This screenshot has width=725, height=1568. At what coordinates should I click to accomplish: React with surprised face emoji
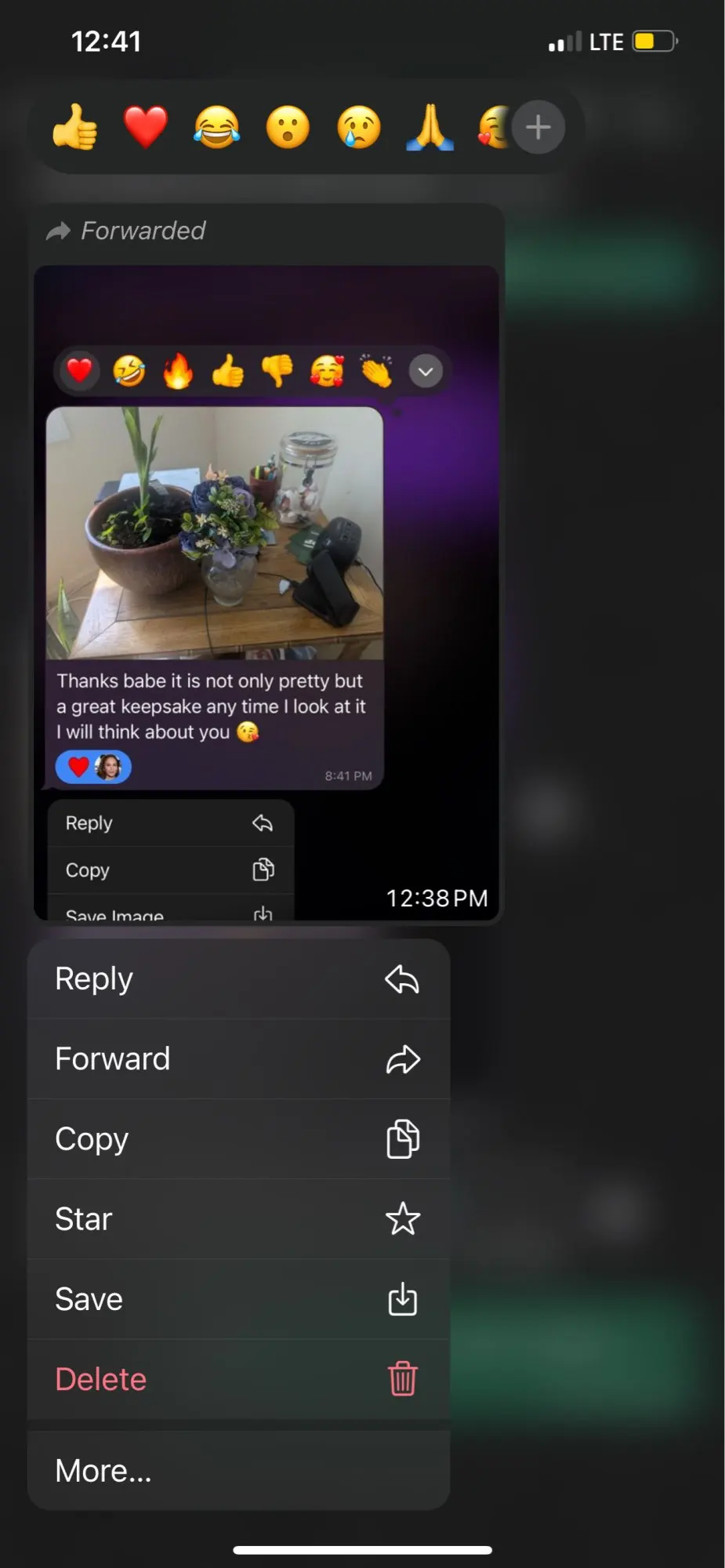(x=288, y=127)
